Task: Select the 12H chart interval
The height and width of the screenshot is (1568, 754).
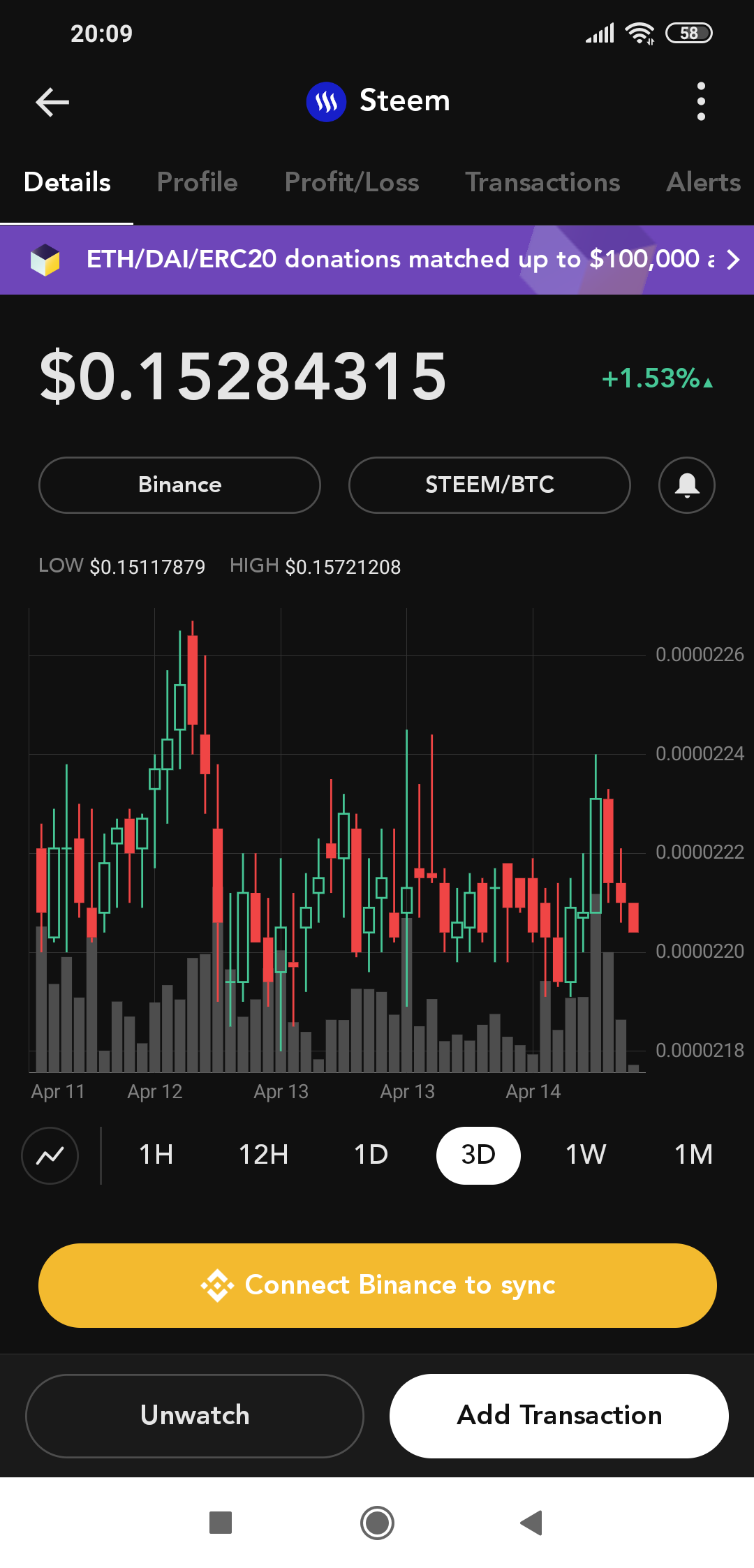Action: click(x=263, y=1155)
